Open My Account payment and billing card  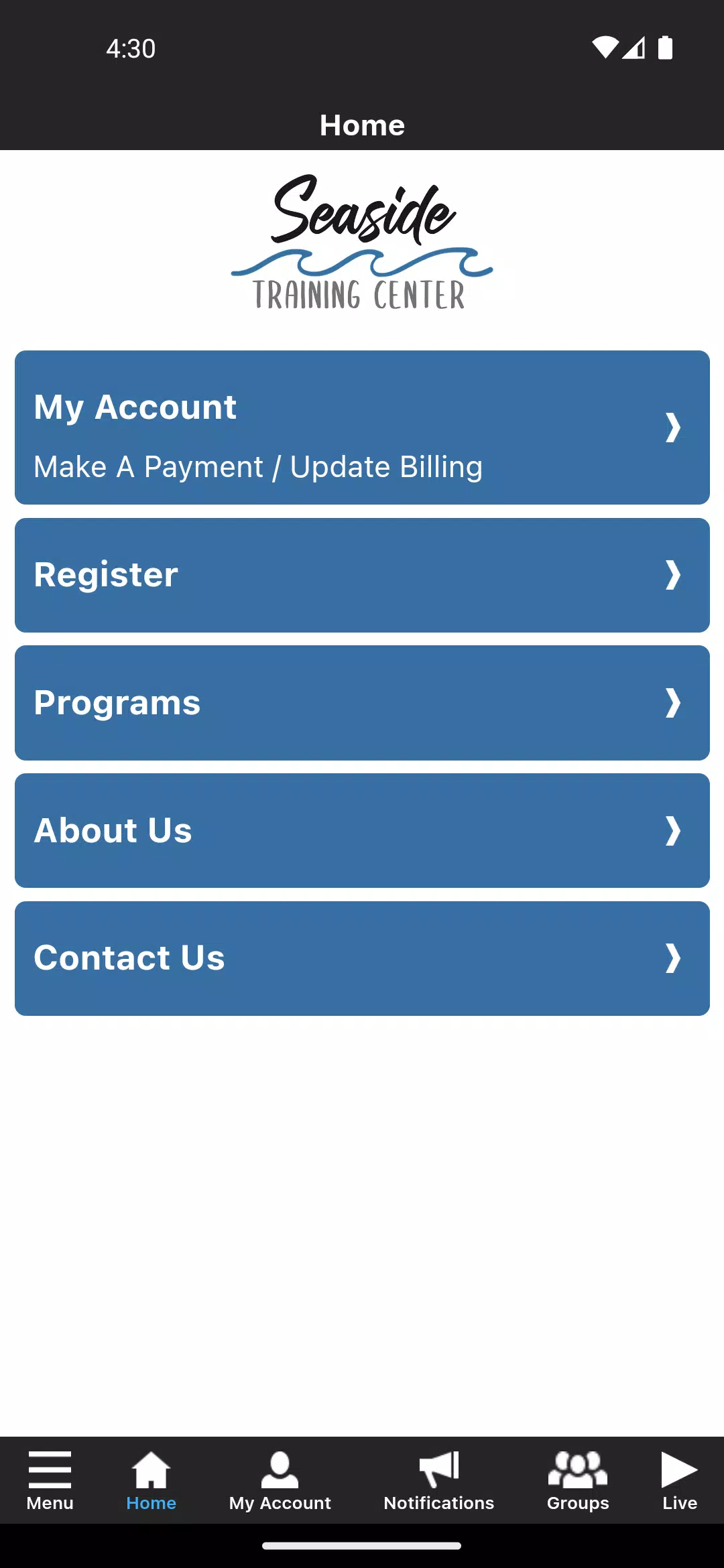point(362,428)
